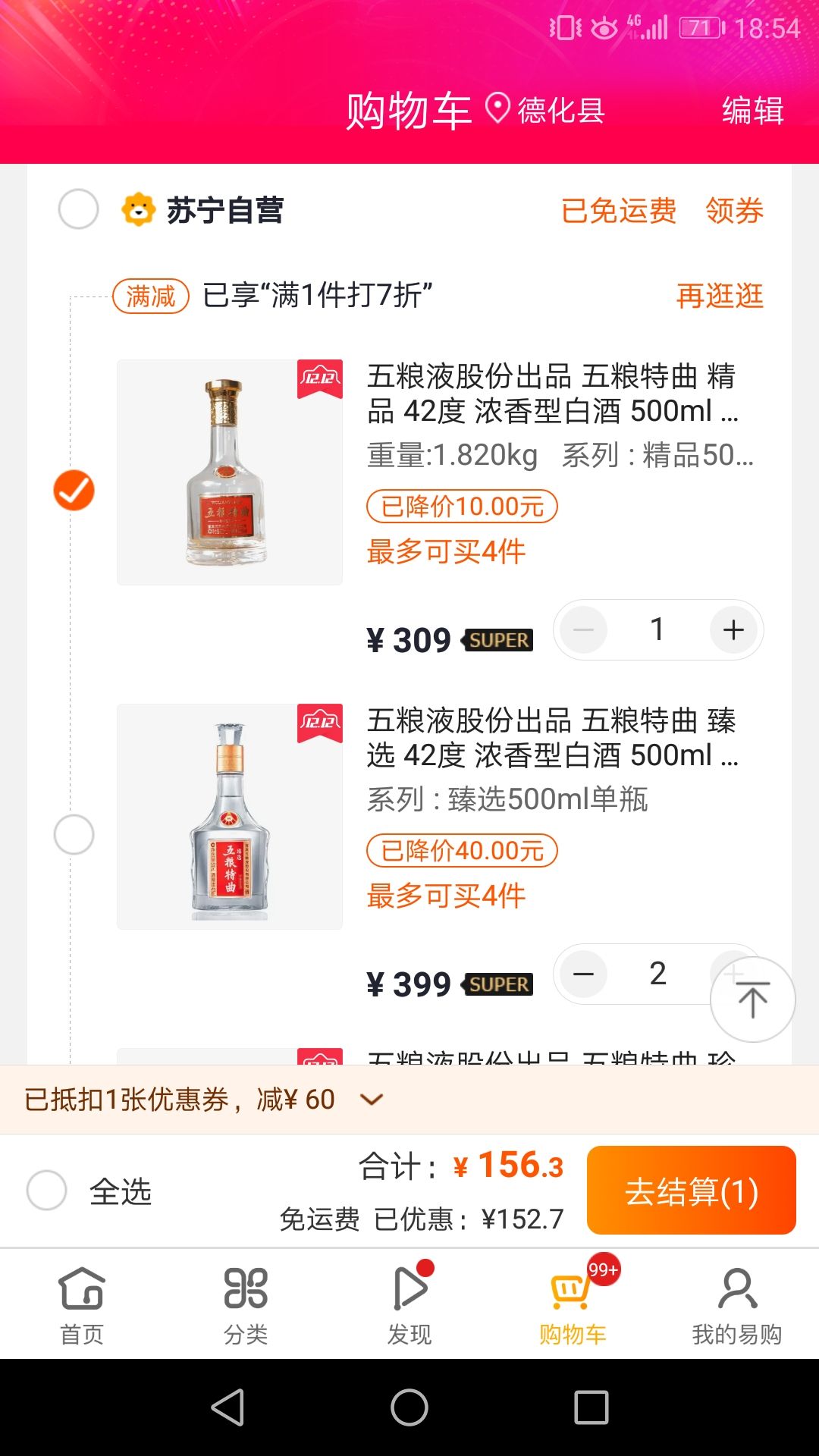The height and width of the screenshot is (1456, 819).
Task: Change delivery location 德化县
Action: [546, 111]
